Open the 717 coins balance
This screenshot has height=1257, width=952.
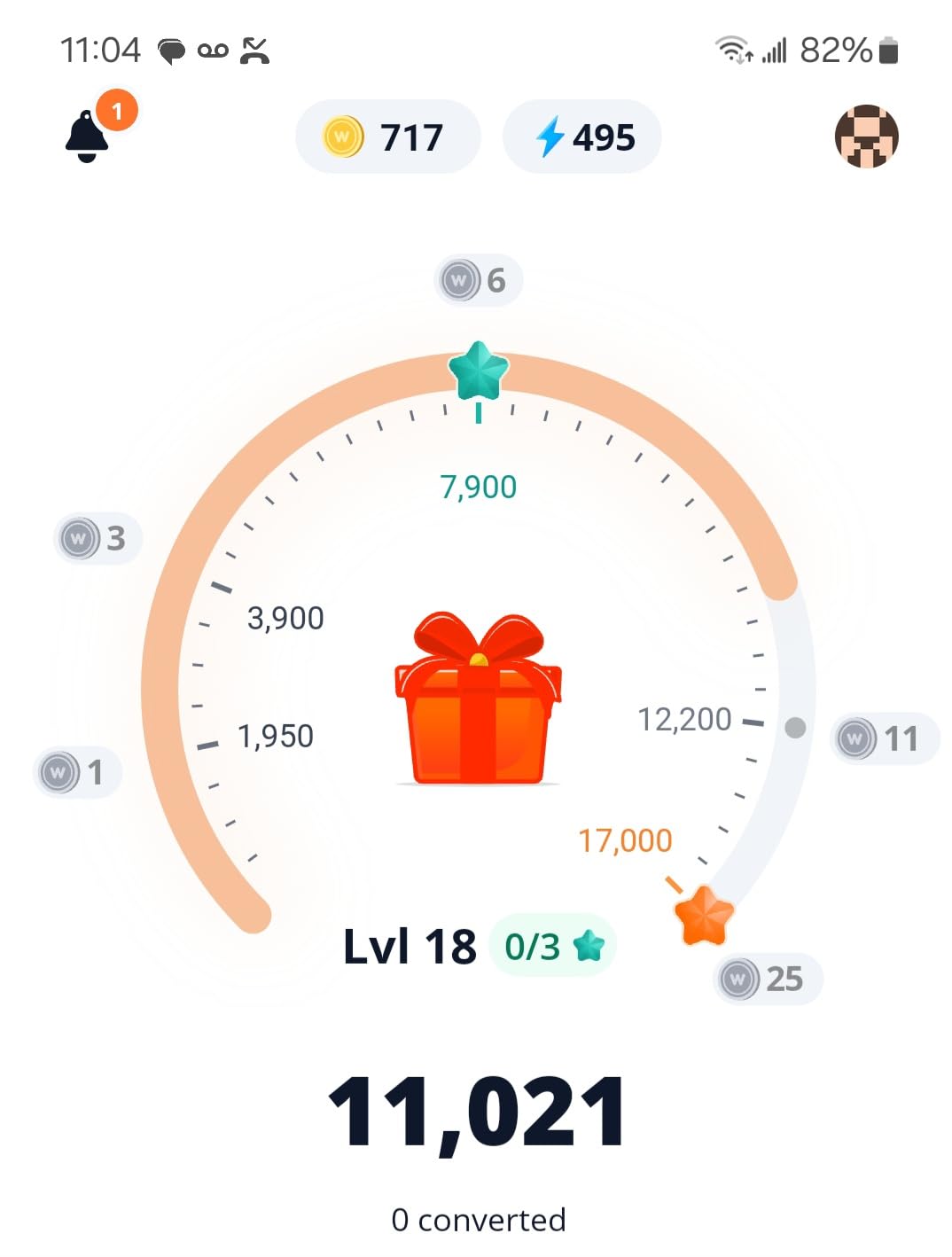(386, 137)
